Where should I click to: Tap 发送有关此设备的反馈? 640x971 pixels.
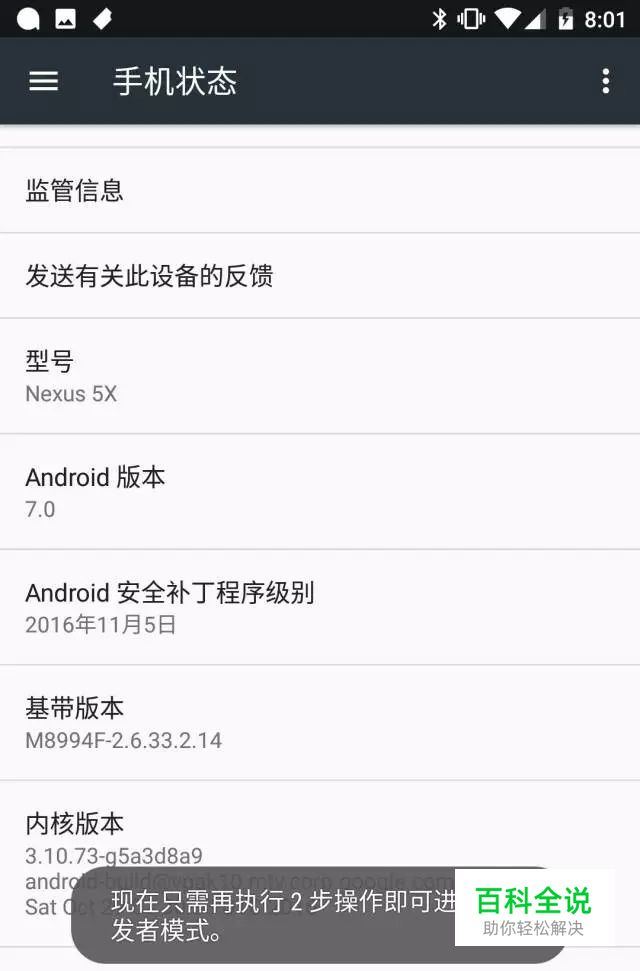[x=320, y=276]
